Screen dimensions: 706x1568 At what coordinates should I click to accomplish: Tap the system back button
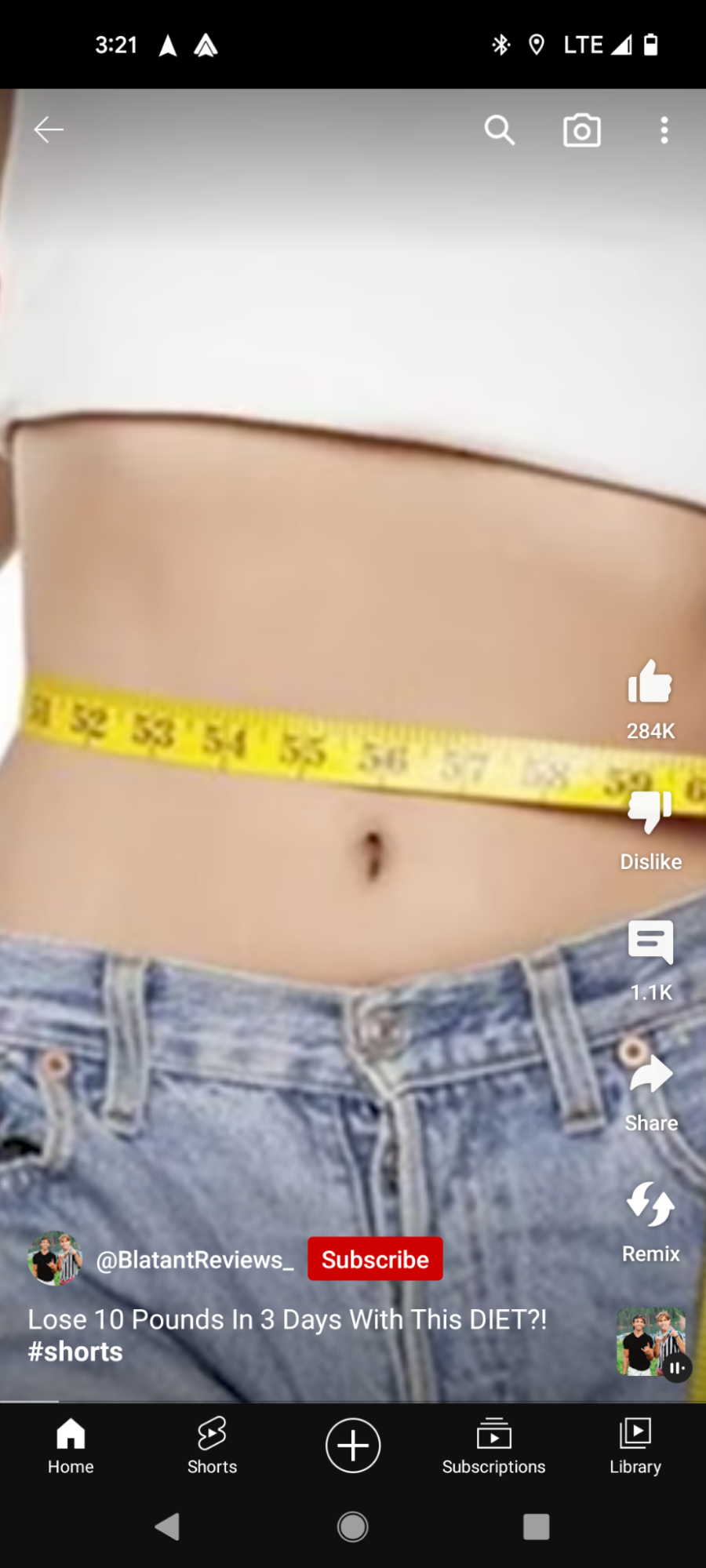pos(168,1526)
